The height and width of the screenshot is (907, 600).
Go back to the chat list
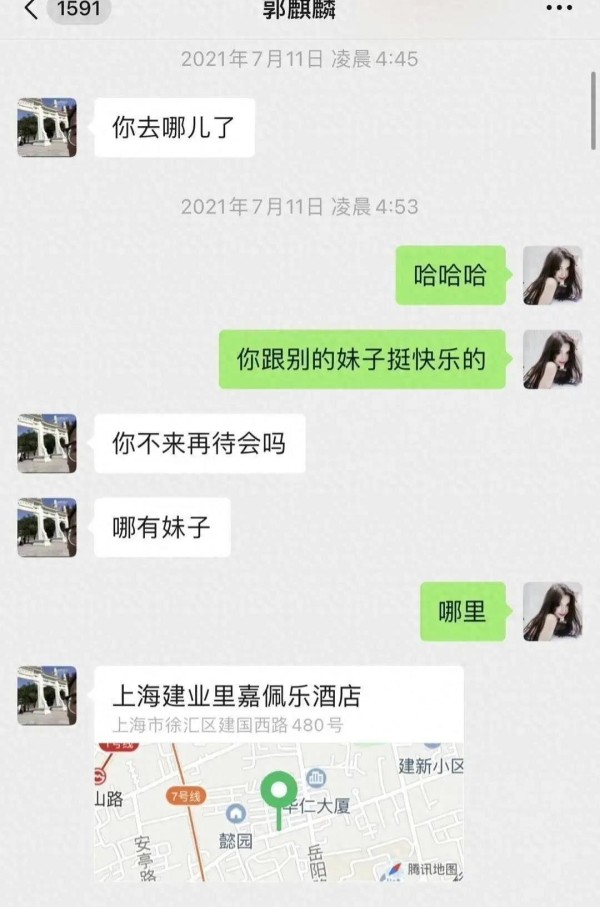(x=30, y=10)
